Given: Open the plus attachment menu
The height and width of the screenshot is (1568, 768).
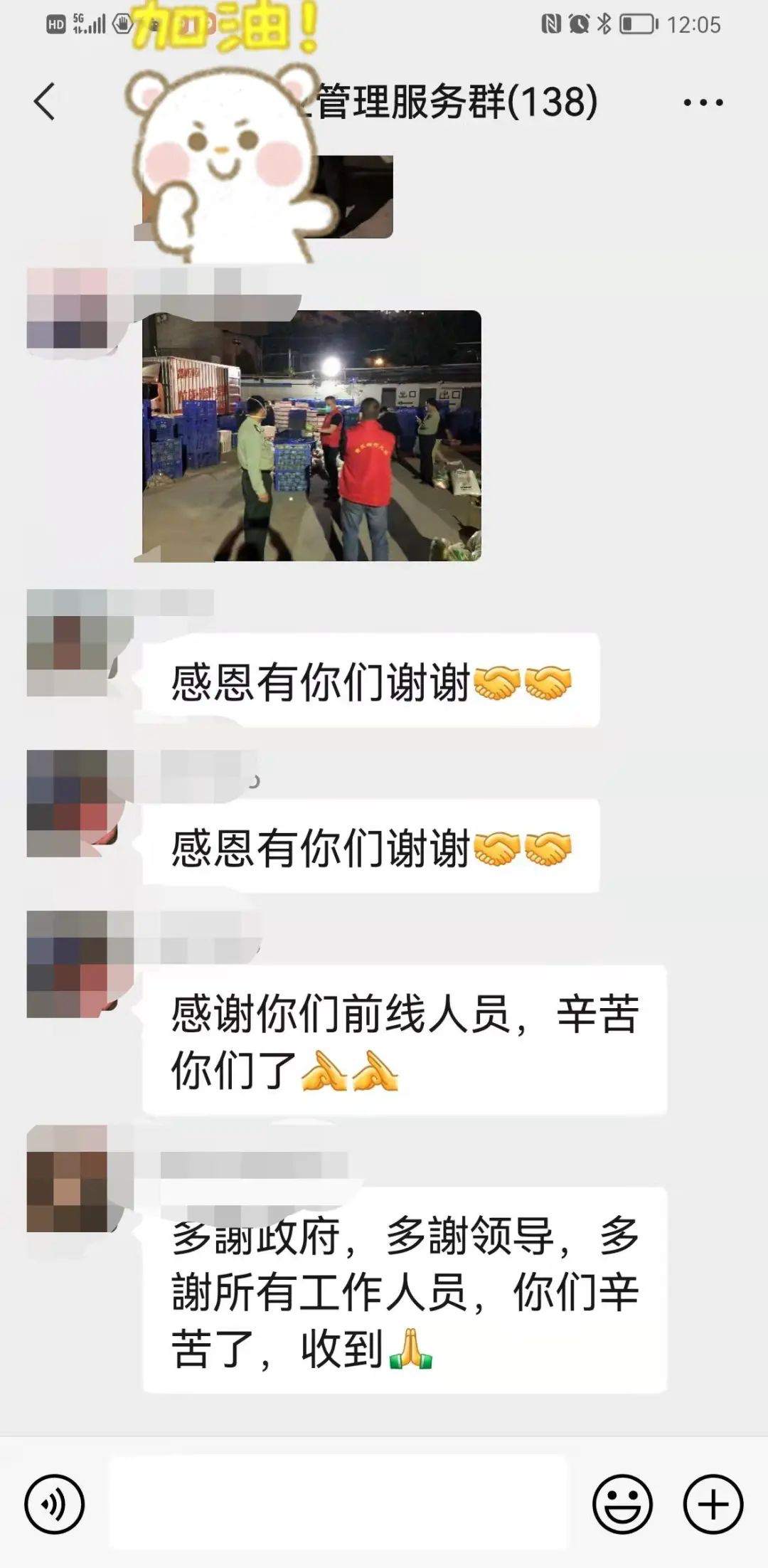Looking at the screenshot, I should pyautogui.click(x=713, y=1504).
